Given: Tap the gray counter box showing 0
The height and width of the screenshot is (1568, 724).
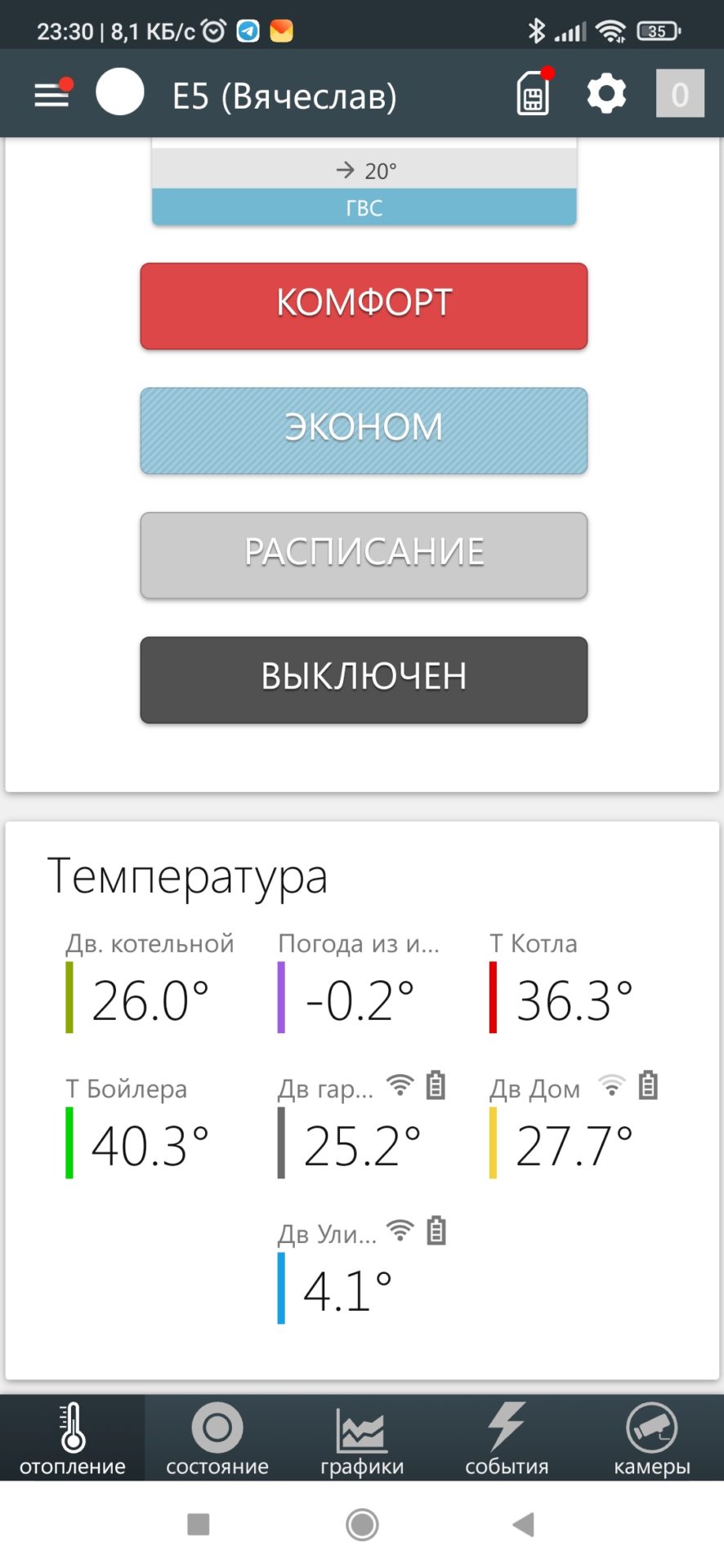Looking at the screenshot, I should click(x=680, y=94).
